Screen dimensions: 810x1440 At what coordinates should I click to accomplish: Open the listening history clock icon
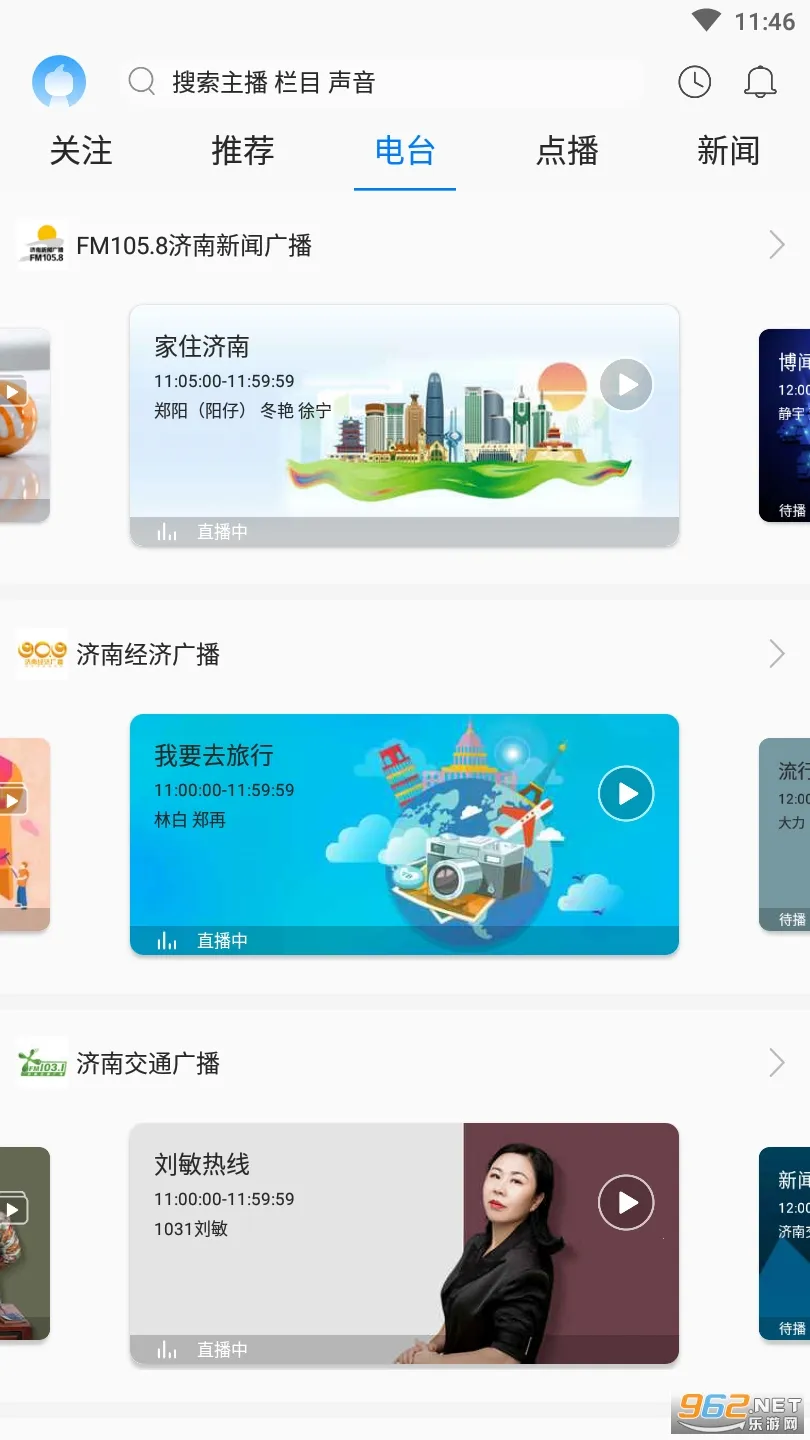[x=695, y=83]
